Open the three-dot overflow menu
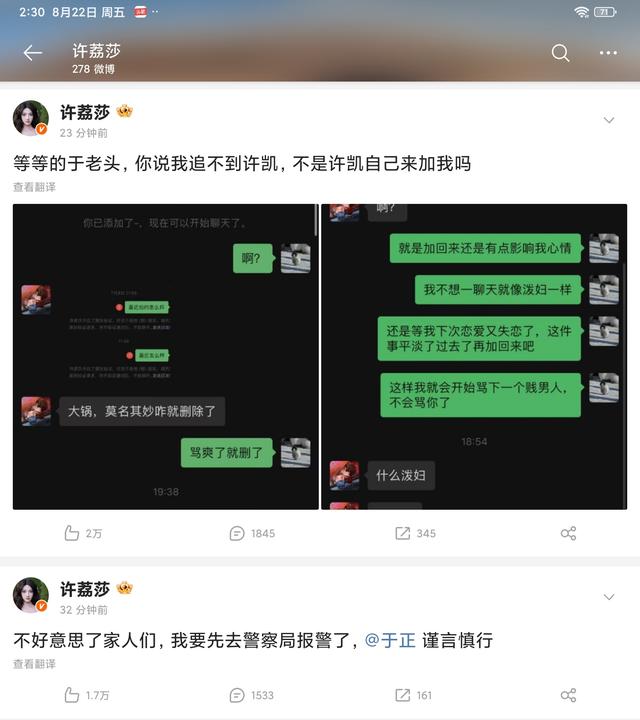This screenshot has height=720, width=640. click(x=608, y=53)
